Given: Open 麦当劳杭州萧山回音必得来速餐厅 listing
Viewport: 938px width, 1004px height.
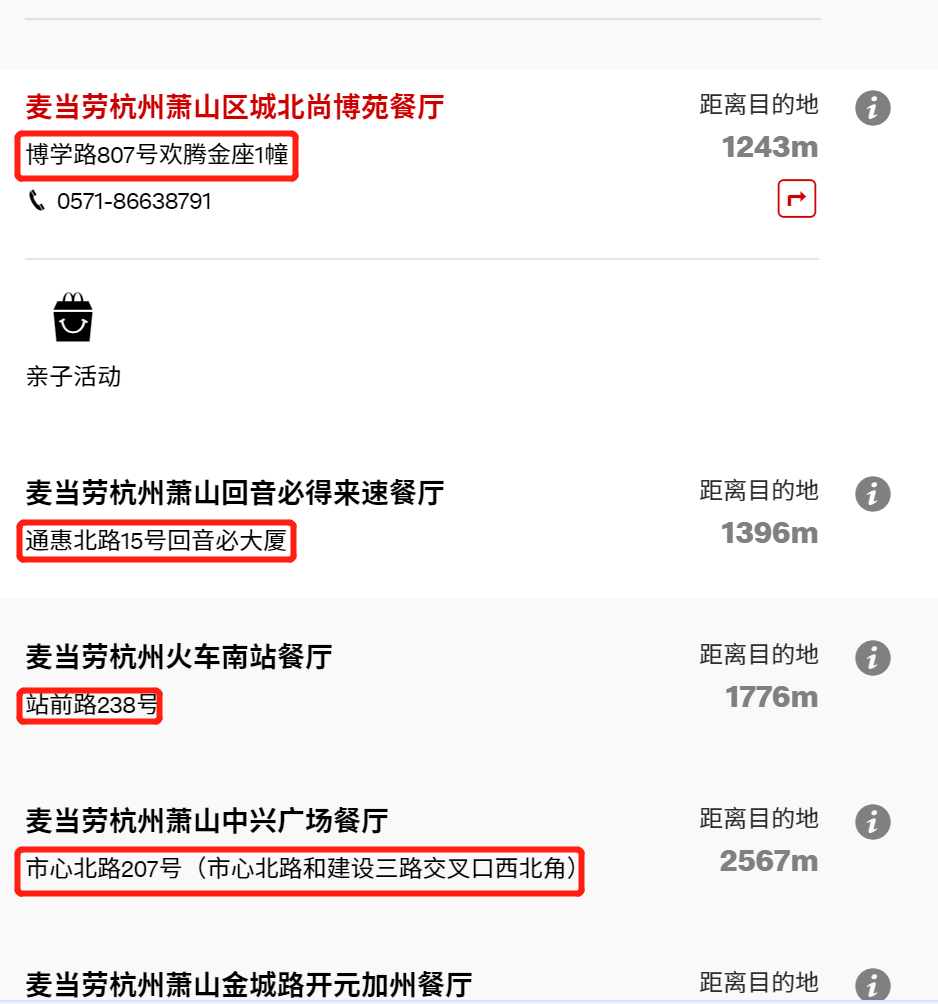Looking at the screenshot, I should (x=235, y=493).
